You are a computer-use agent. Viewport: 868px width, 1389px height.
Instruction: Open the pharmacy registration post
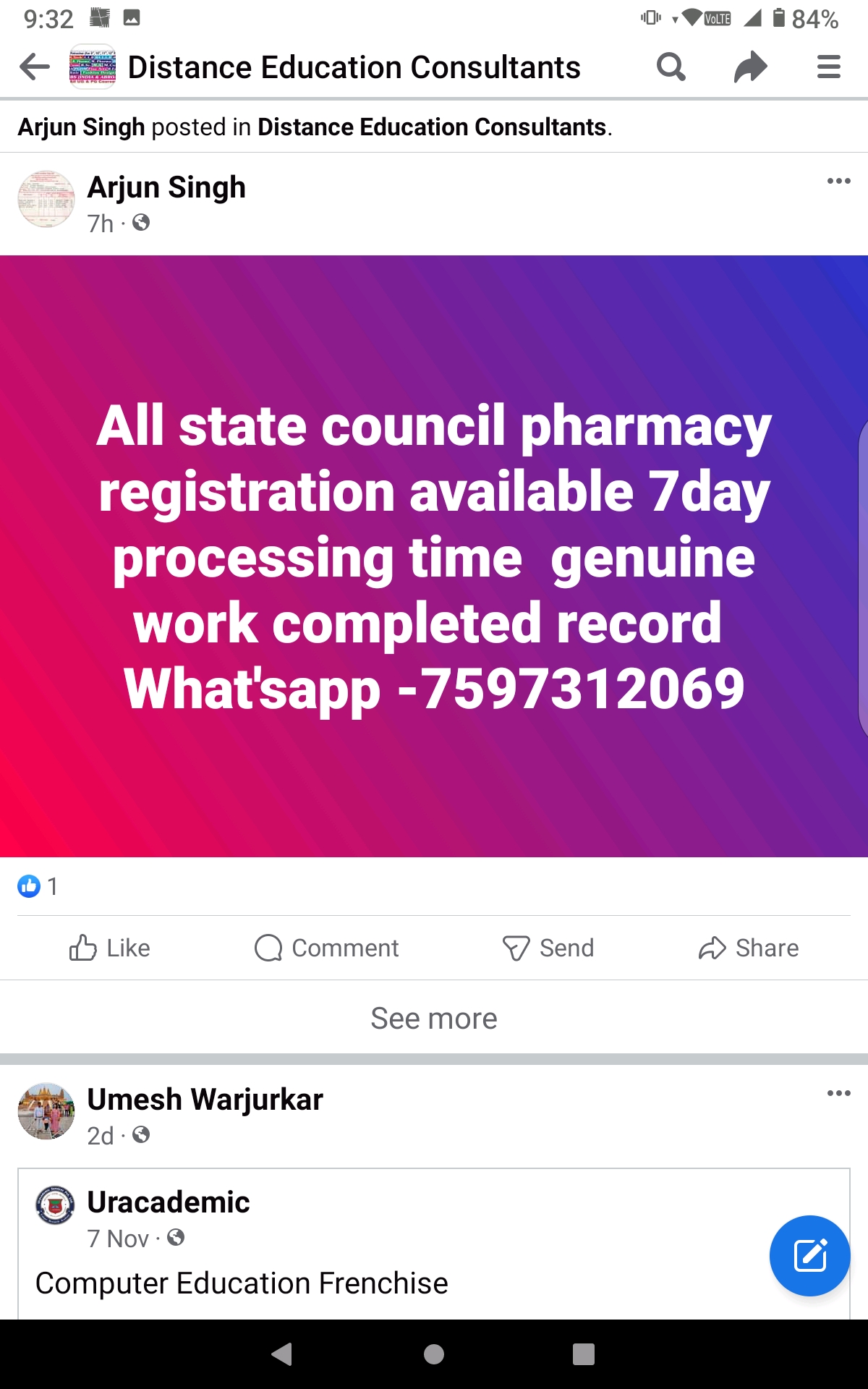434,556
